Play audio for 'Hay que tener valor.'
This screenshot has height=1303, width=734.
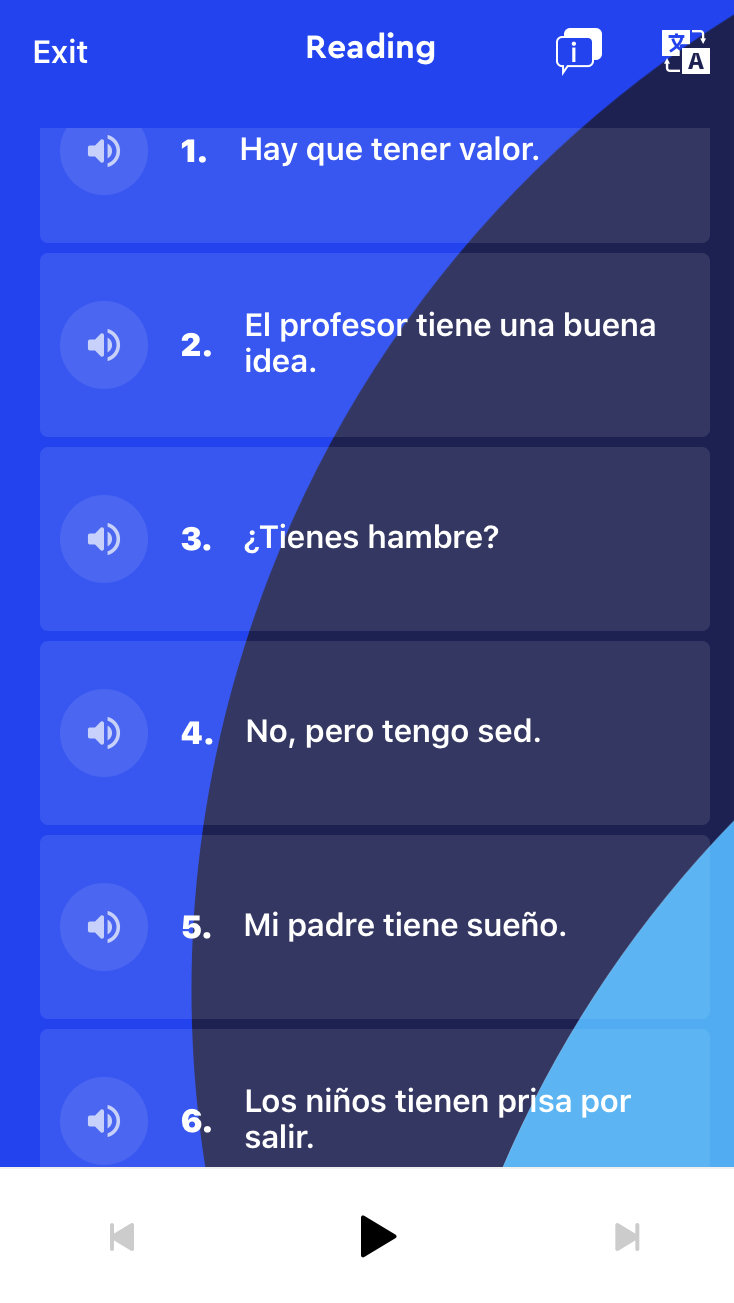pyautogui.click(x=104, y=152)
